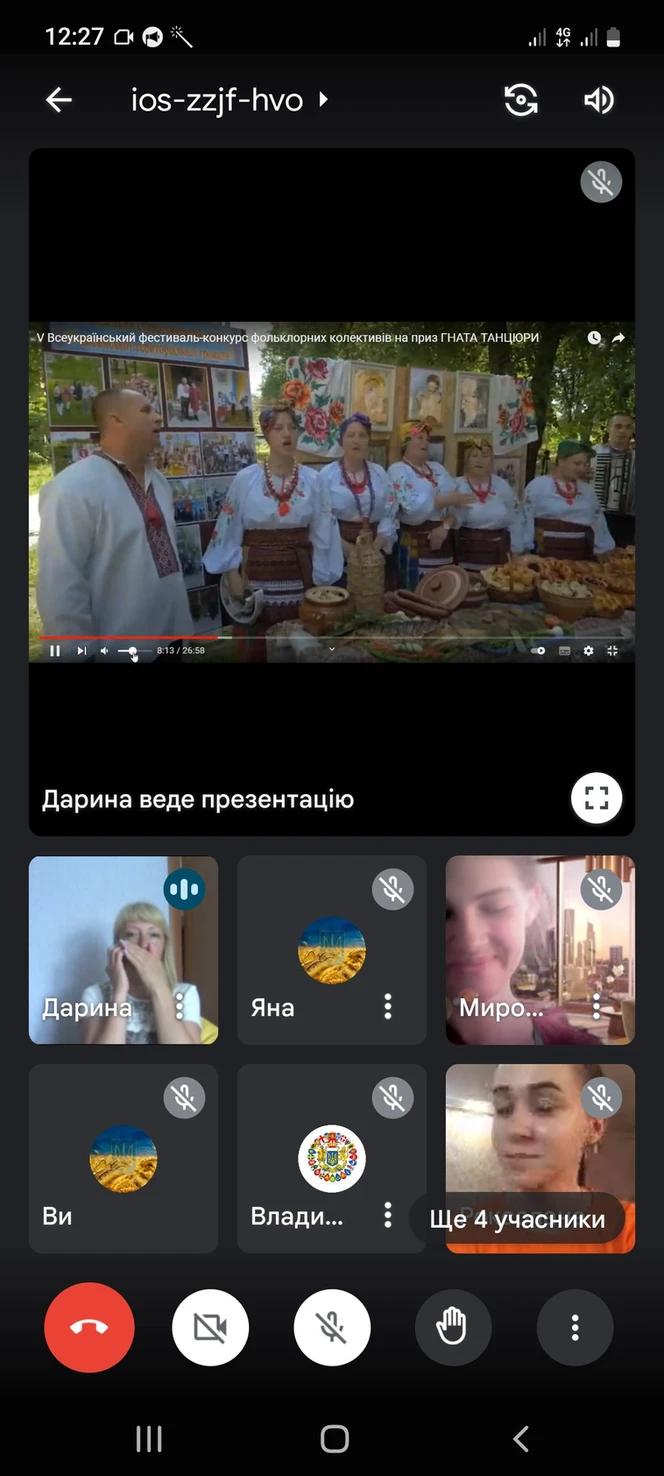This screenshot has height=1476, width=664.
Task: Open recent apps from navigation bar
Action: click(149, 1439)
